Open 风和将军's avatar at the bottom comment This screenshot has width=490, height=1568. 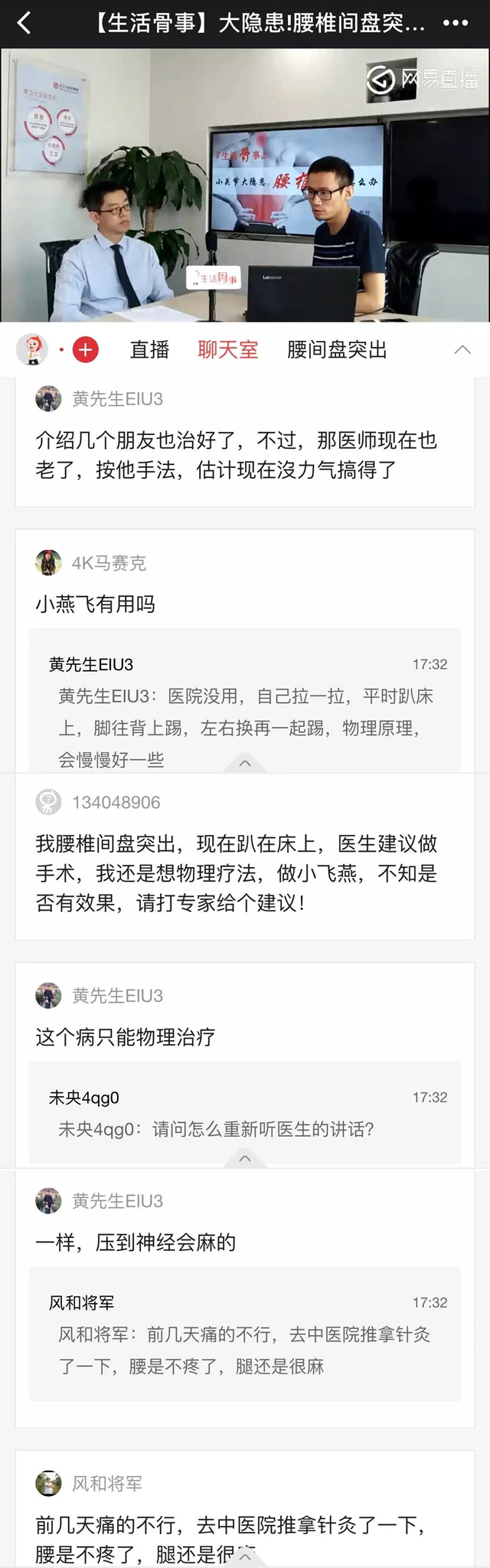[x=48, y=1484]
